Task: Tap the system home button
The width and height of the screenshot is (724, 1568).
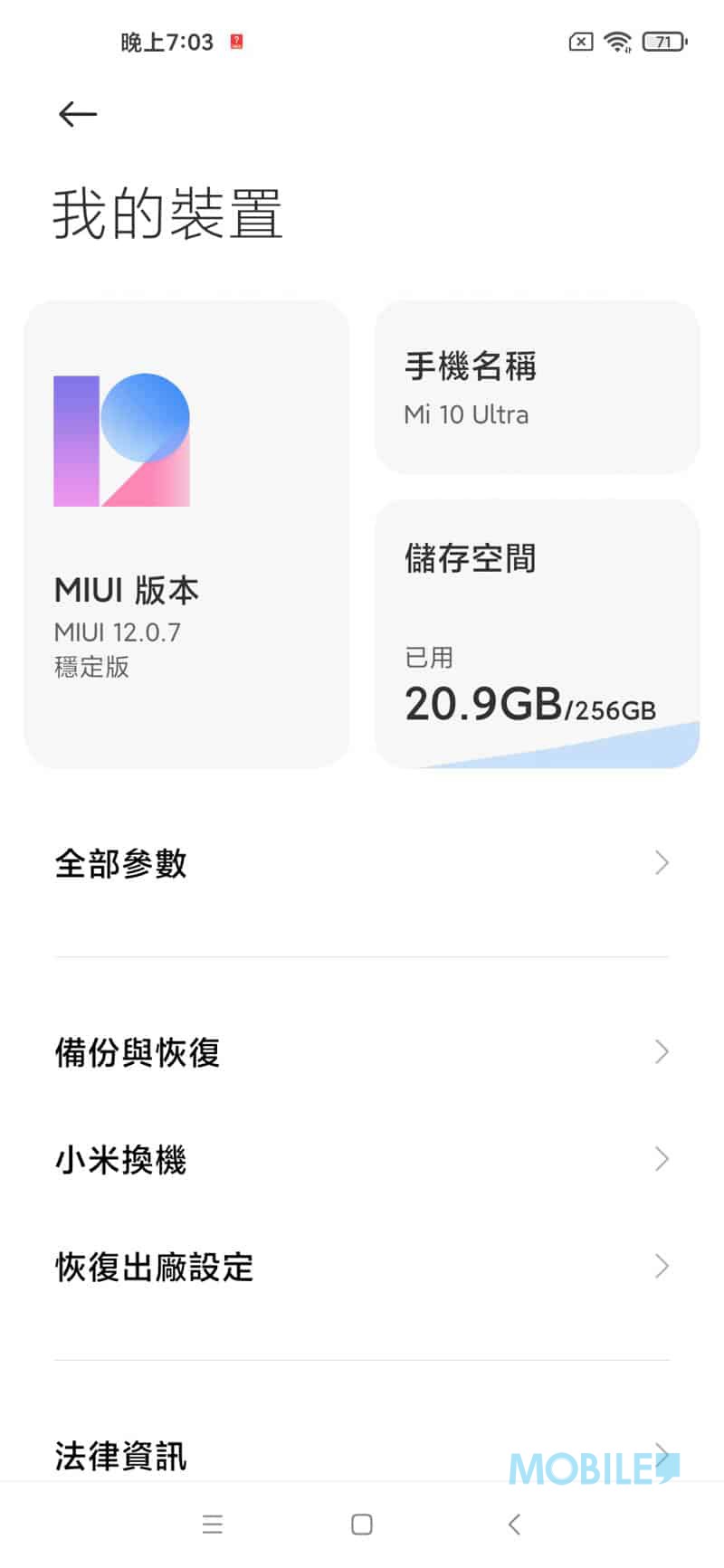Action: 362,1525
